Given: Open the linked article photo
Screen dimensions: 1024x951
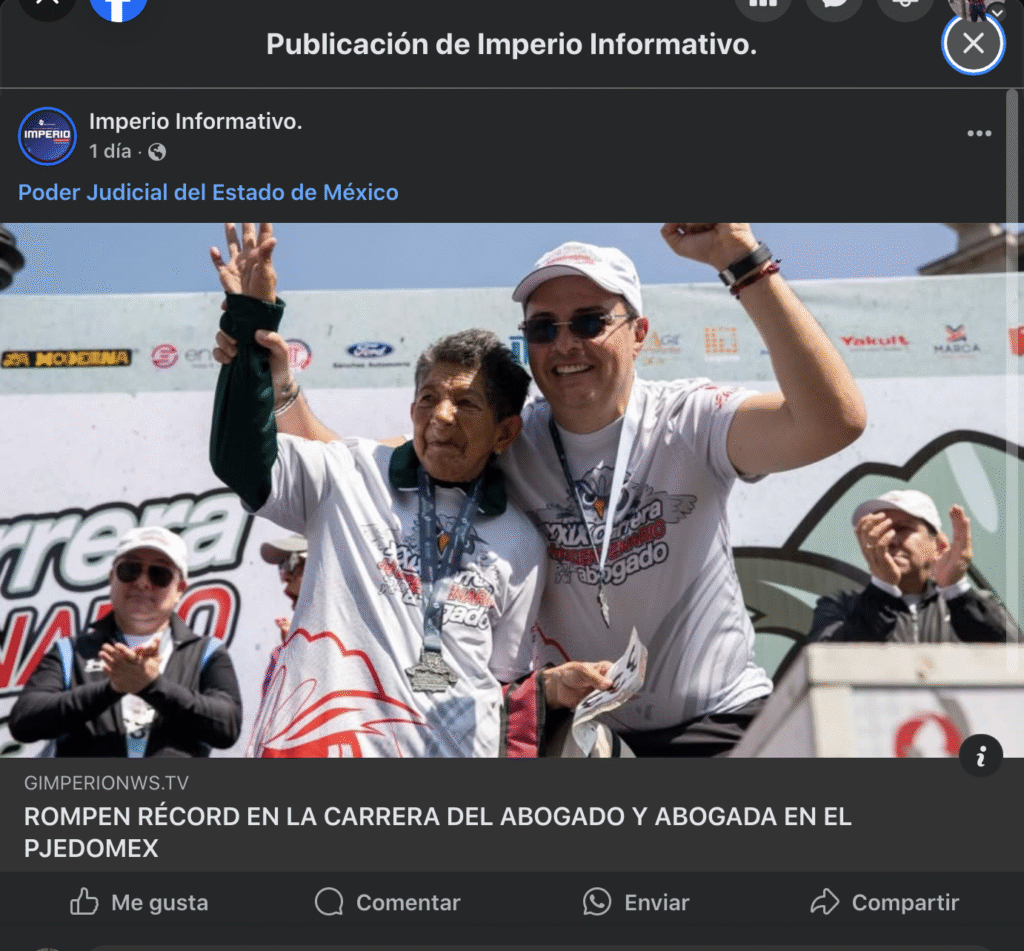Looking at the screenshot, I should tap(512, 490).
